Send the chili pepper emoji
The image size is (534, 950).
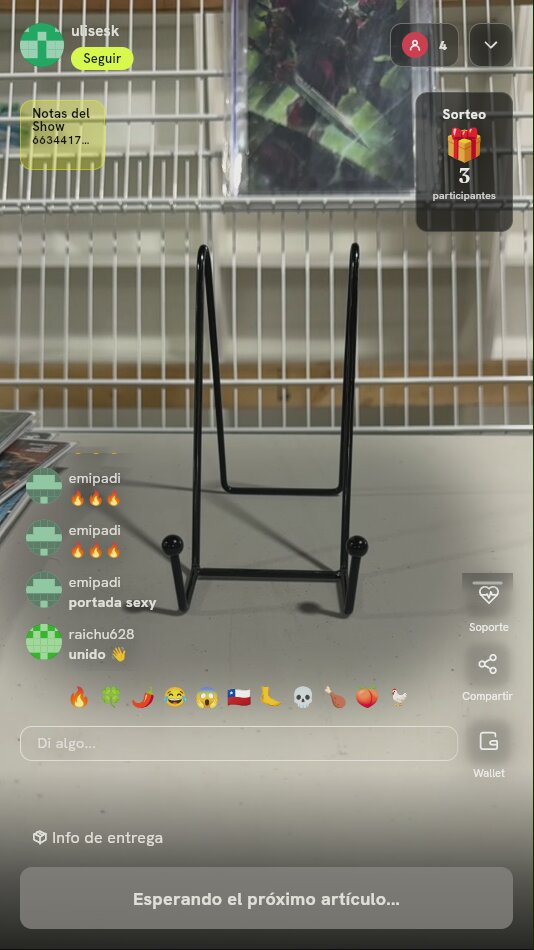click(143, 697)
